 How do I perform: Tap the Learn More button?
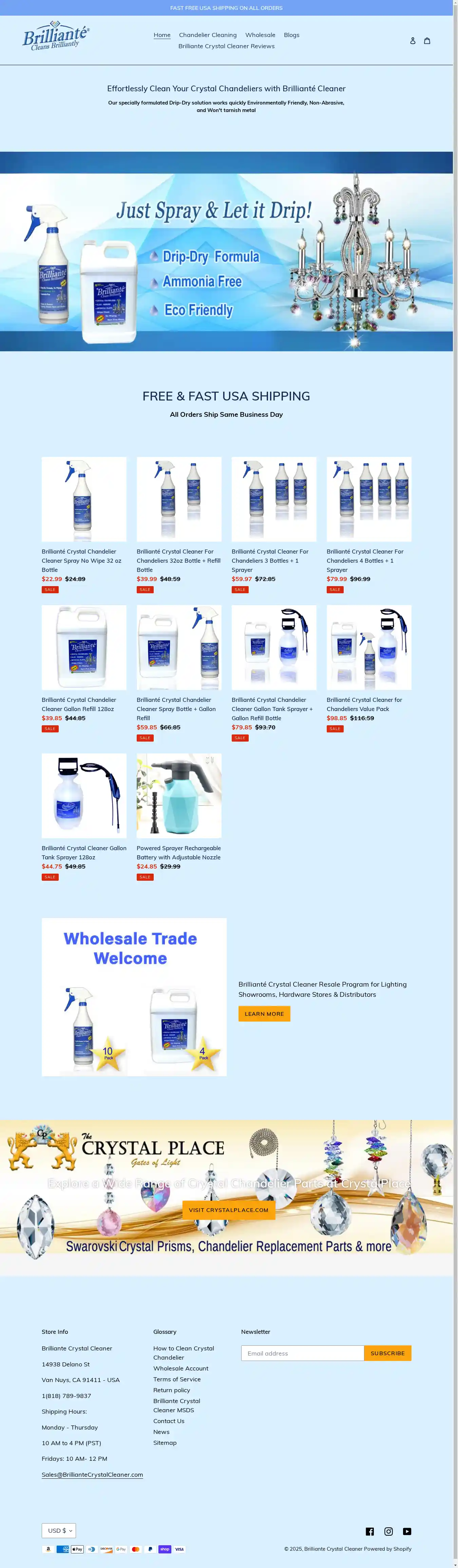coord(264,1013)
